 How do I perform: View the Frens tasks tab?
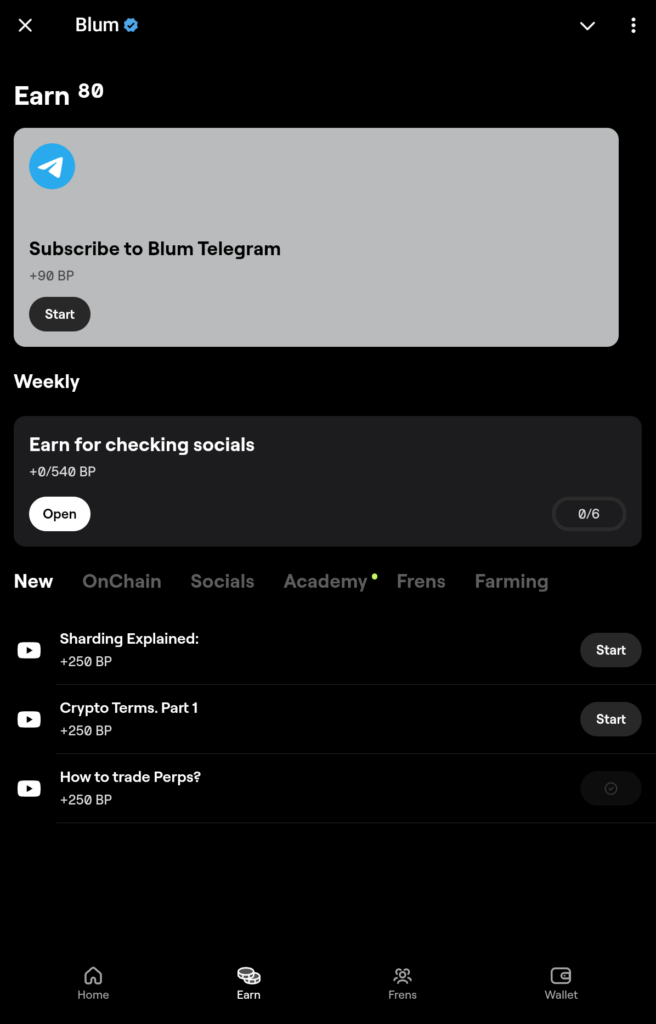(420, 581)
